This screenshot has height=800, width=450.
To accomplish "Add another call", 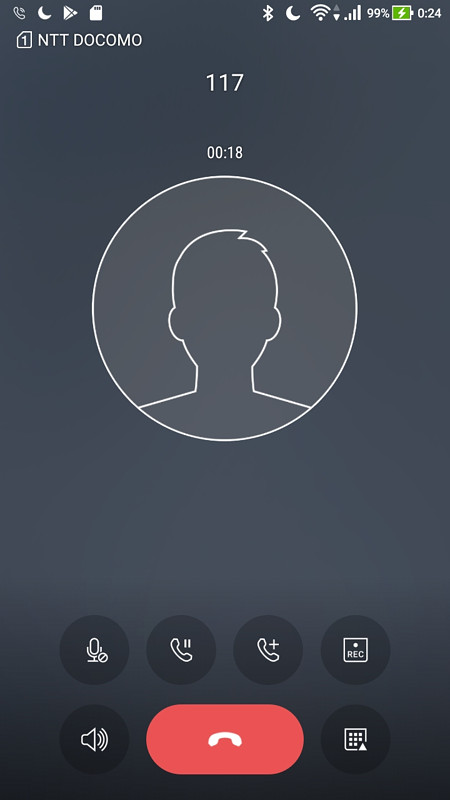I will click(268, 649).
